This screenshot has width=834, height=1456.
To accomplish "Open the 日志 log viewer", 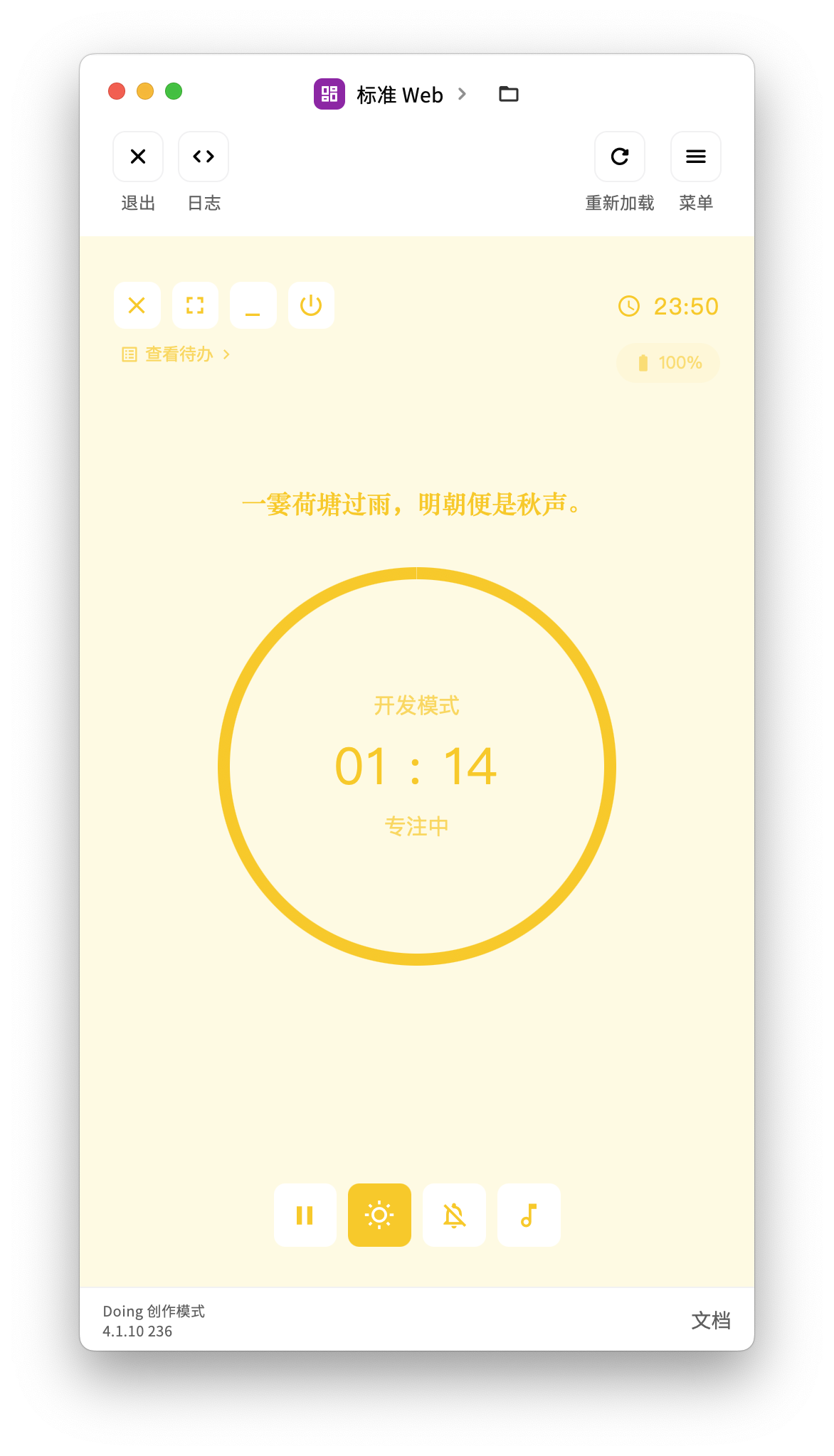I will click(204, 157).
